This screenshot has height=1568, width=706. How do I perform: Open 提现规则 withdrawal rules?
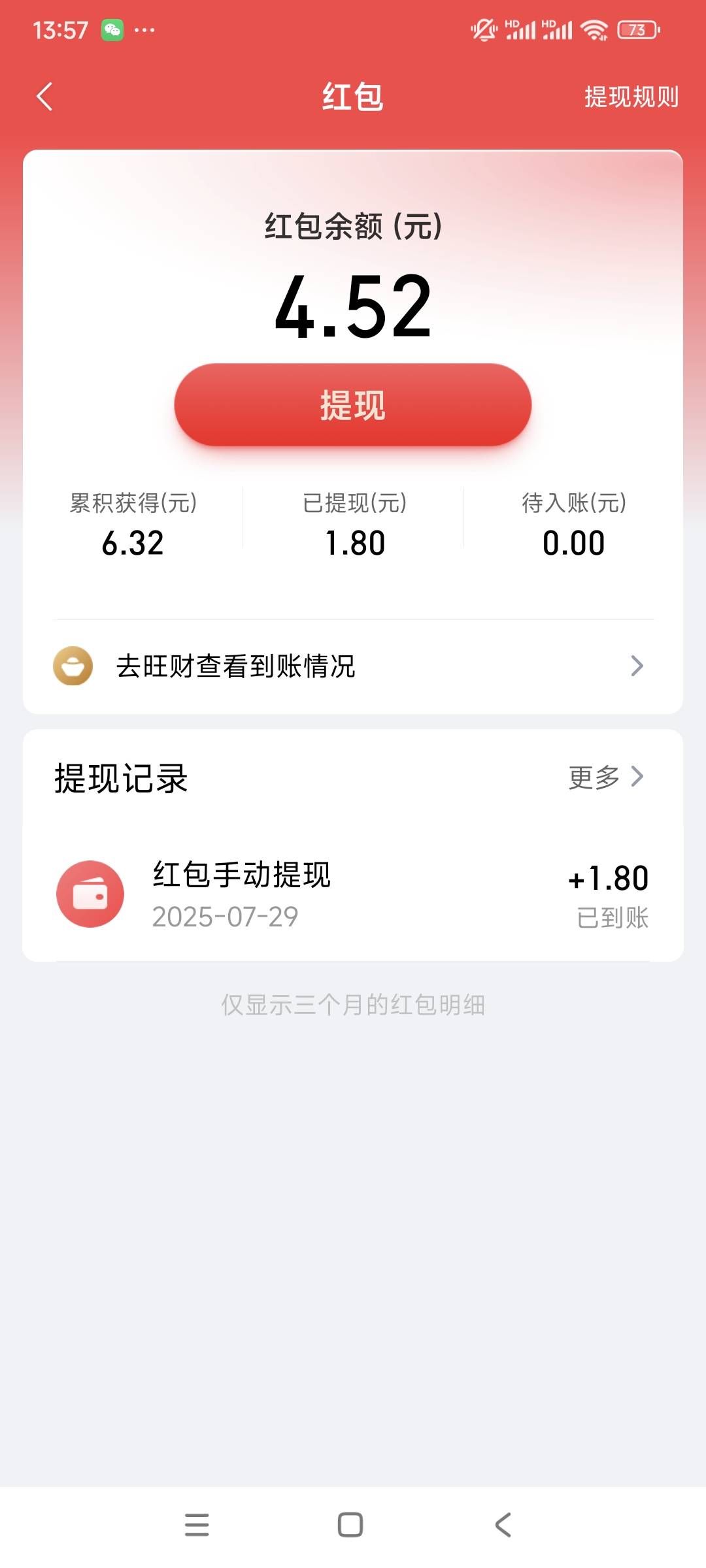point(631,97)
